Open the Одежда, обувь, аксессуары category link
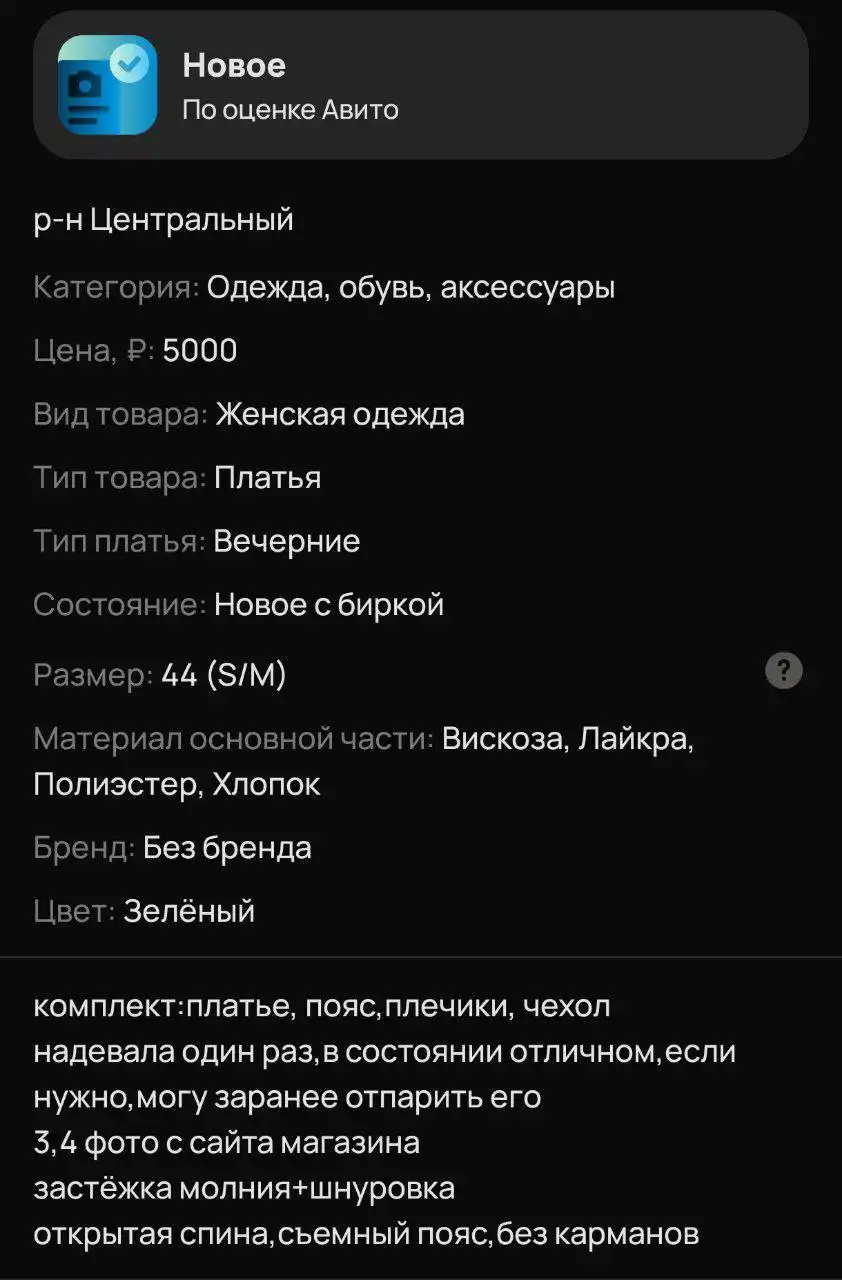The width and height of the screenshot is (842, 1280). point(412,288)
